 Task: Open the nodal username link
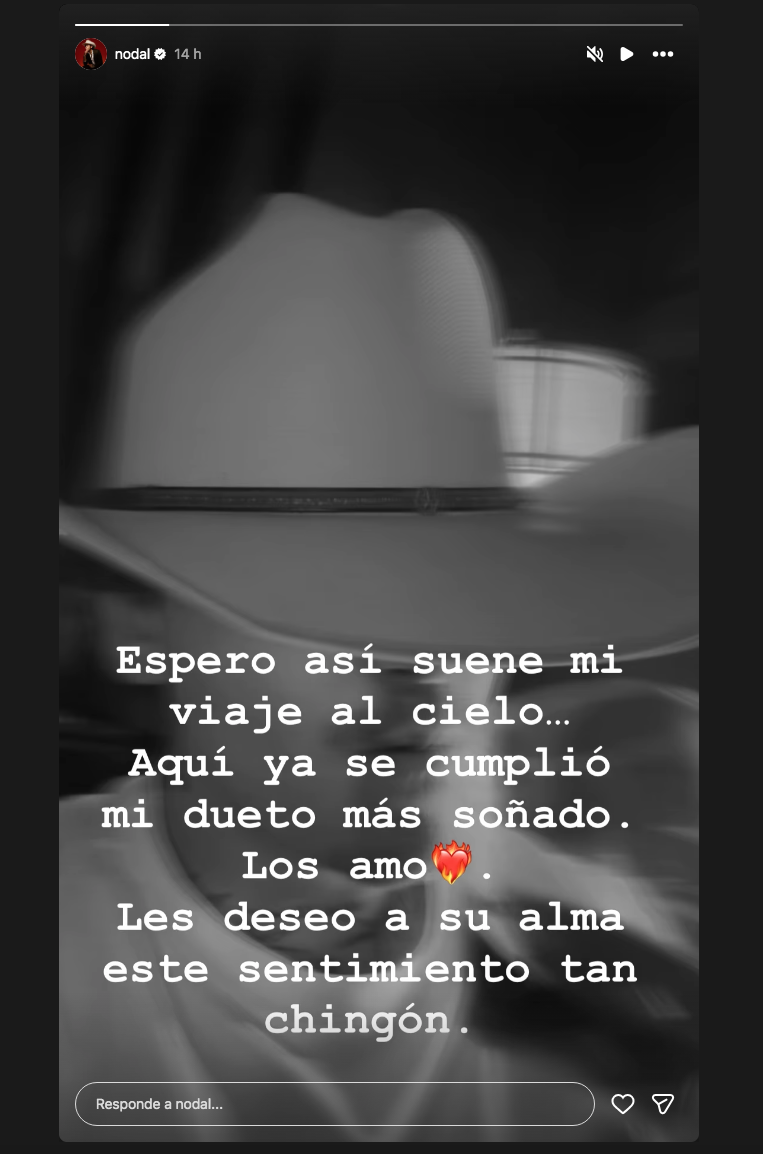[132, 54]
